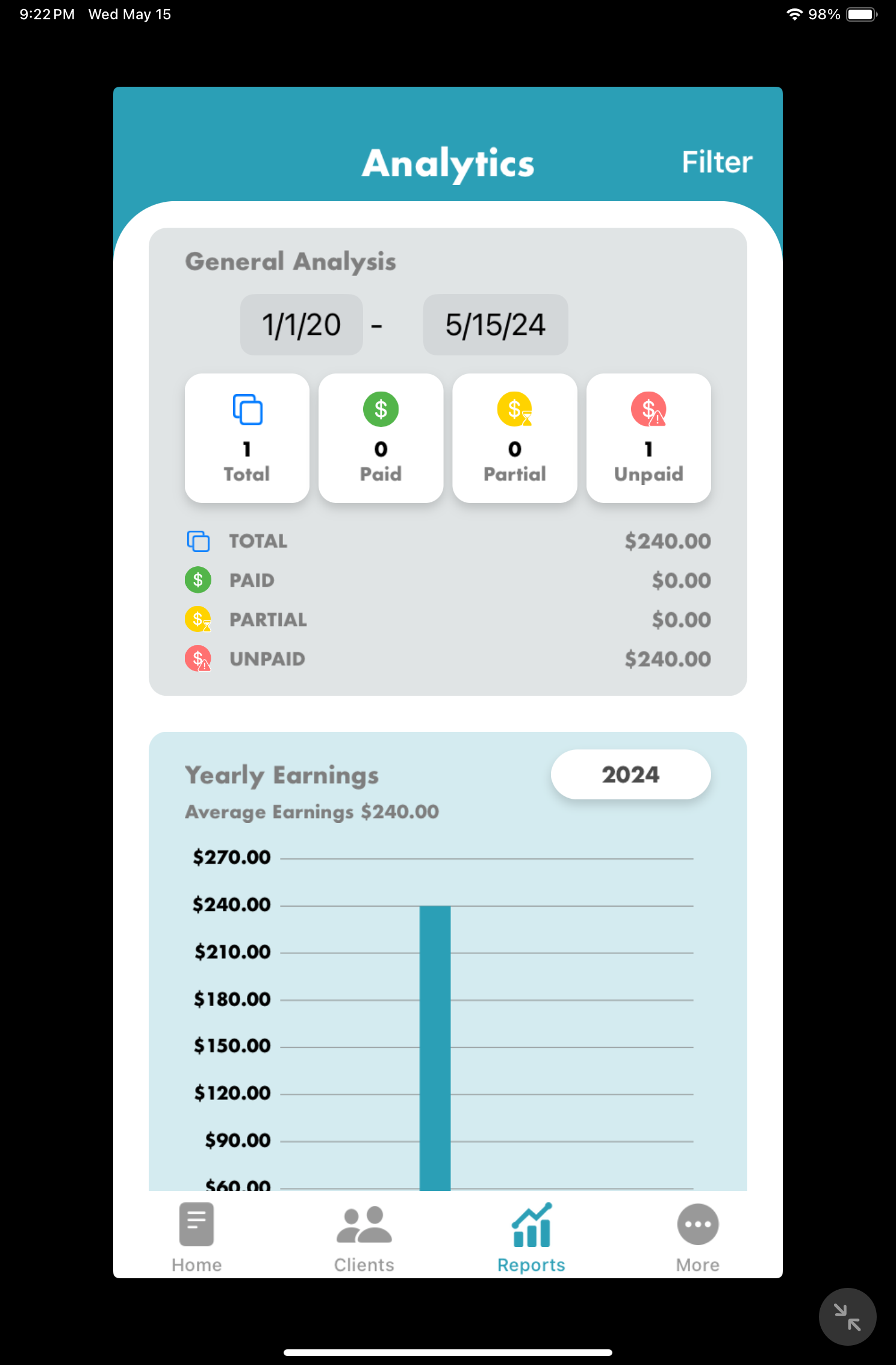
Task: Open the More tab
Action: coord(697,1237)
